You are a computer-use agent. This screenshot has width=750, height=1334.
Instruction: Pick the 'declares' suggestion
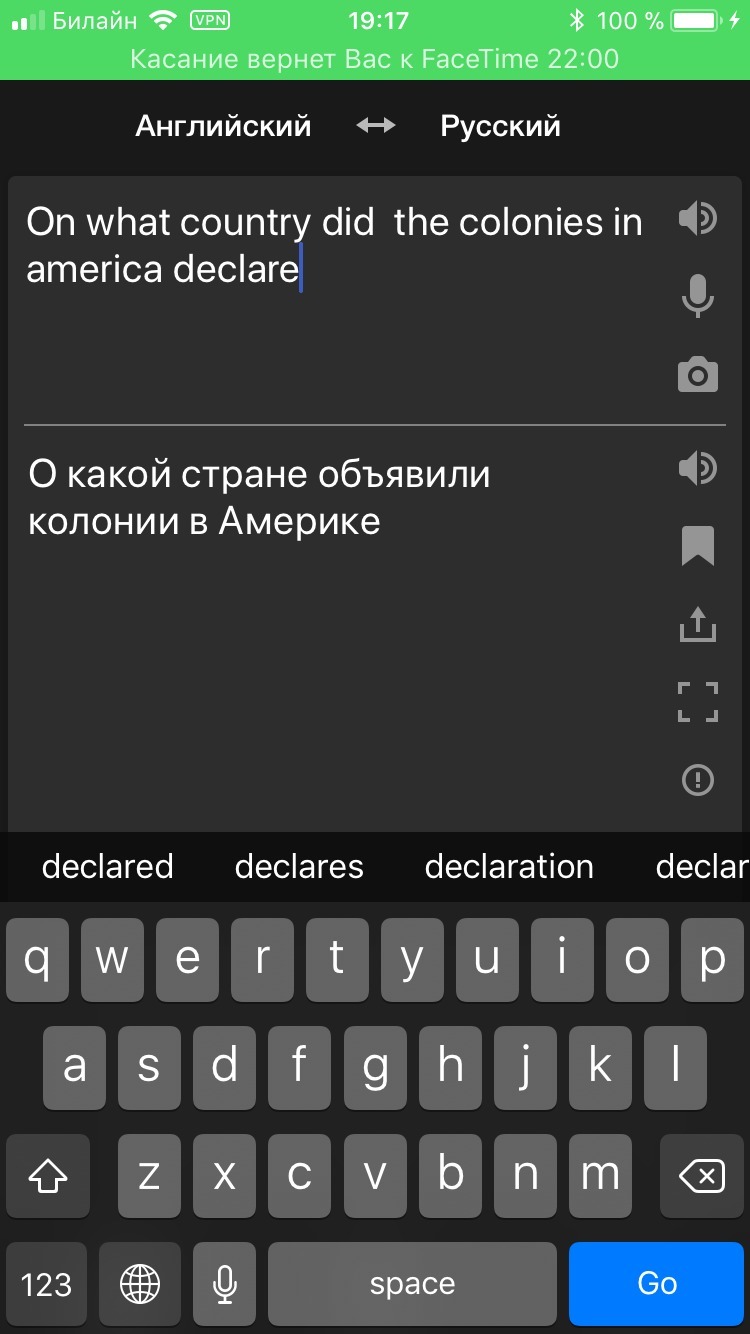coord(299,866)
